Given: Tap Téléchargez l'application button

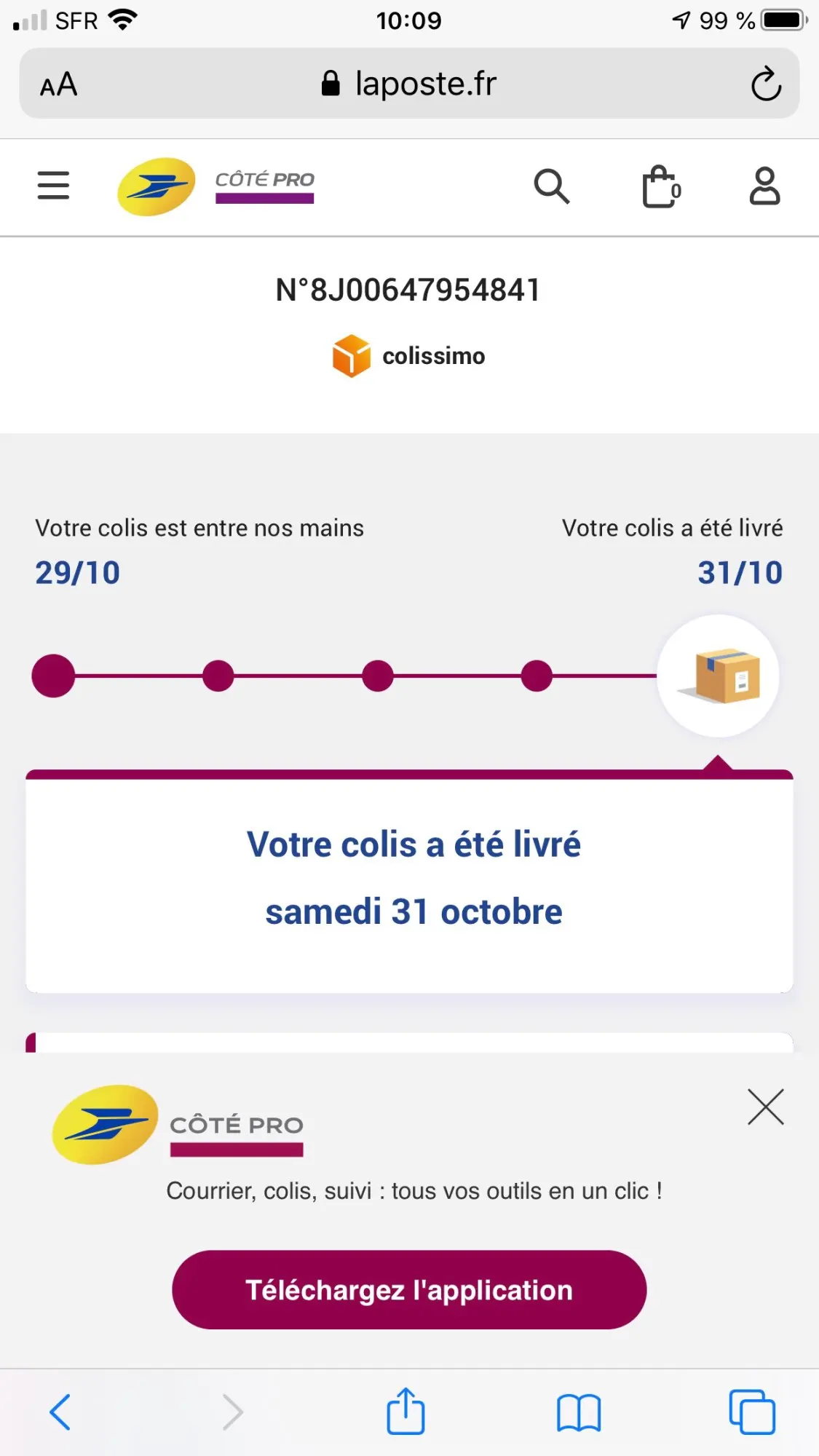Looking at the screenshot, I should tap(409, 1290).
